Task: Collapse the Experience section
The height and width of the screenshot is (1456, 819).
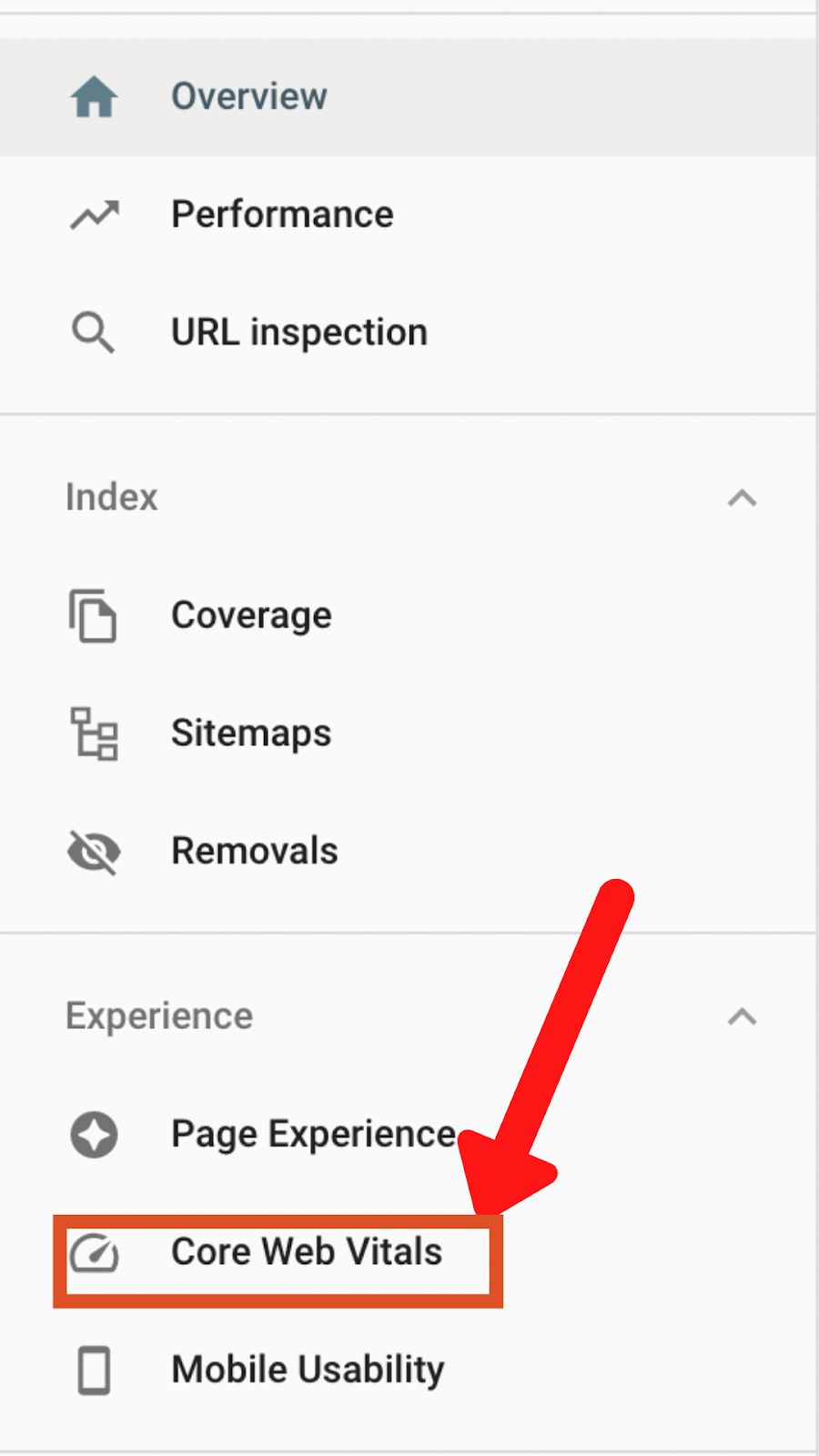Action: [742, 1016]
